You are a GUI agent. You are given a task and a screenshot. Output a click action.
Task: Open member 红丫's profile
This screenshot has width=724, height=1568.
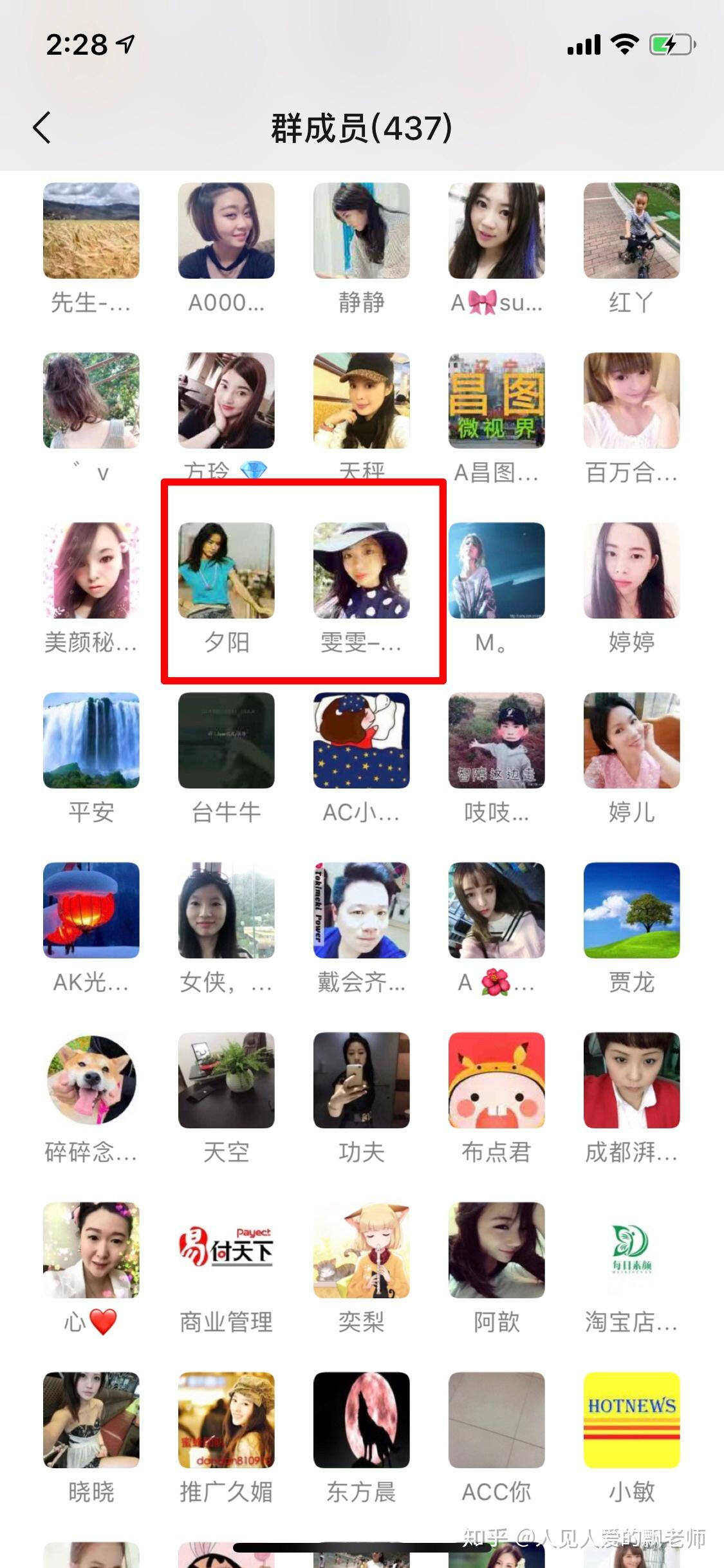[x=631, y=231]
